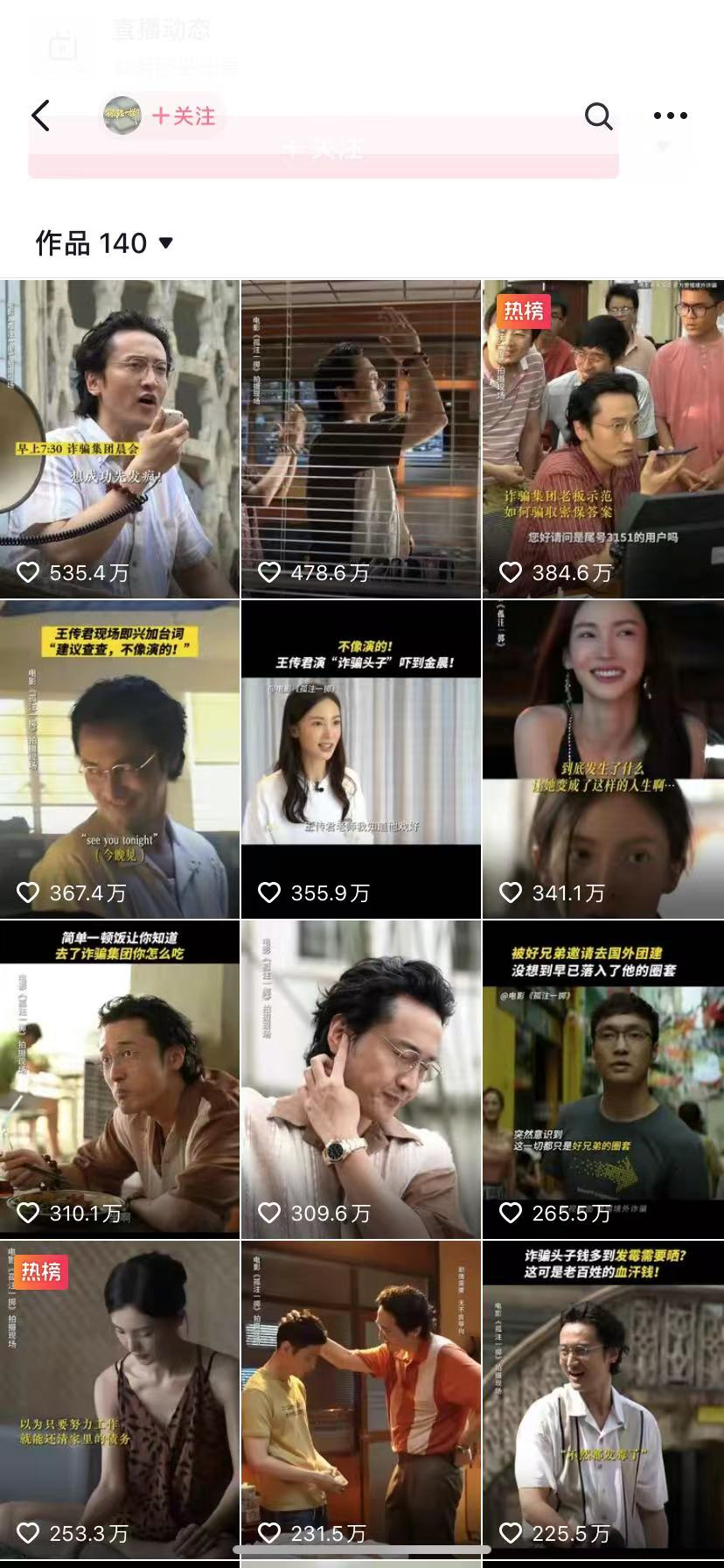Image resolution: width=724 pixels, height=1568 pixels.
Task: Open the video with 310.1万 likes
Action: pos(120,1079)
